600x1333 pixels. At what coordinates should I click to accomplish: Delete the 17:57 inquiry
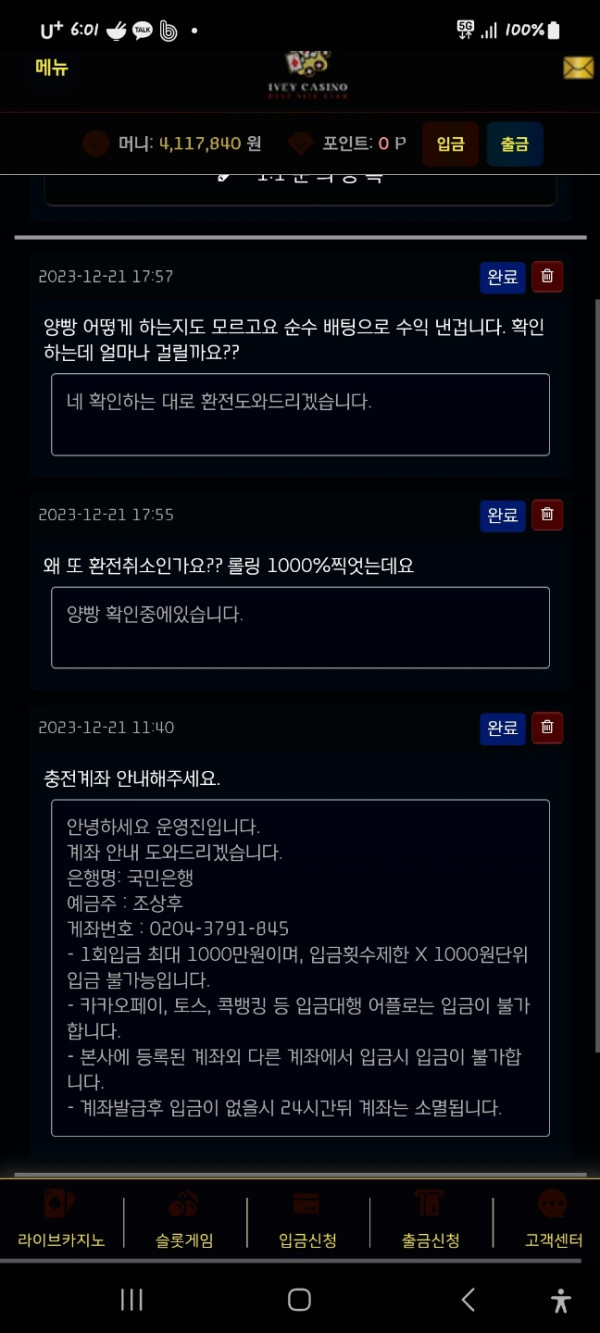[x=547, y=277]
